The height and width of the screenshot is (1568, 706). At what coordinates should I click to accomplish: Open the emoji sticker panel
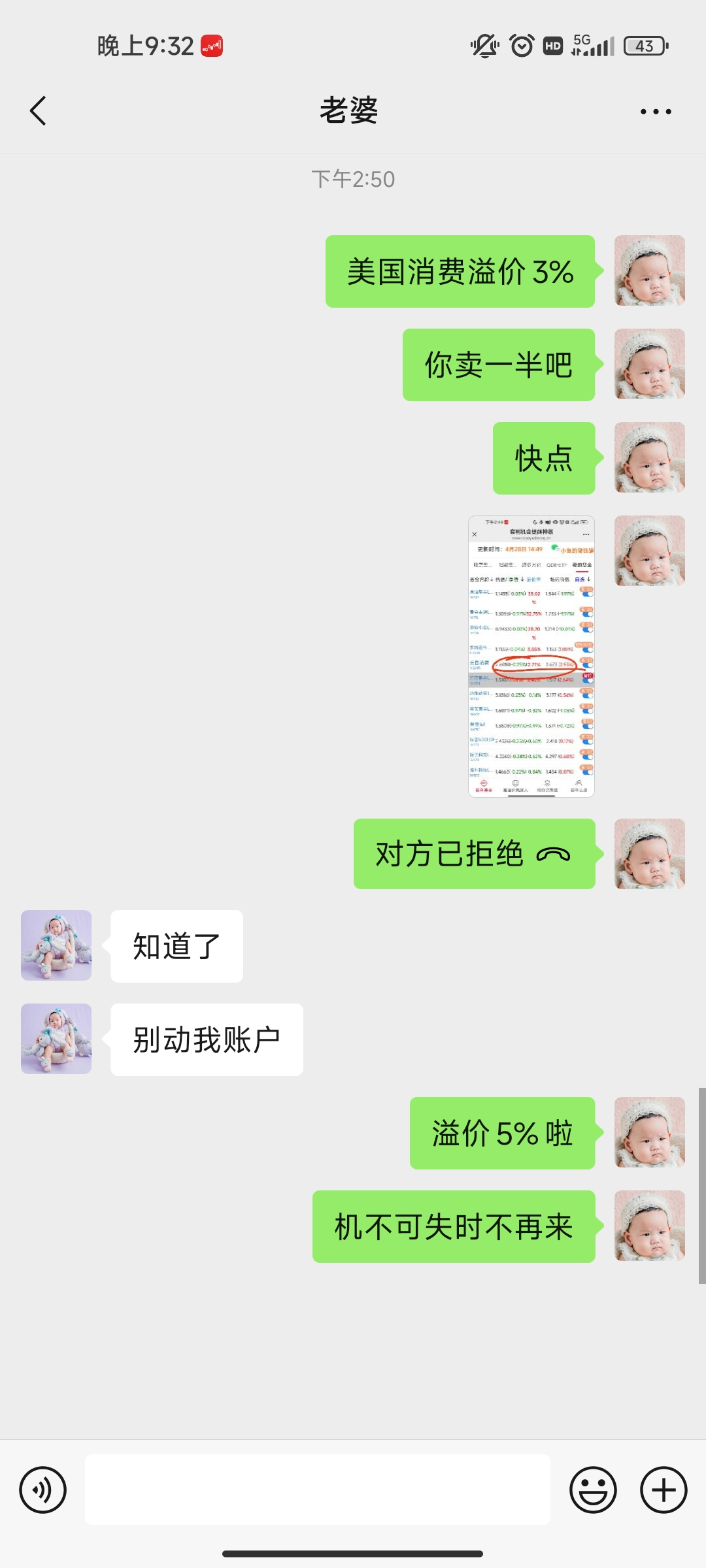pos(593,1490)
